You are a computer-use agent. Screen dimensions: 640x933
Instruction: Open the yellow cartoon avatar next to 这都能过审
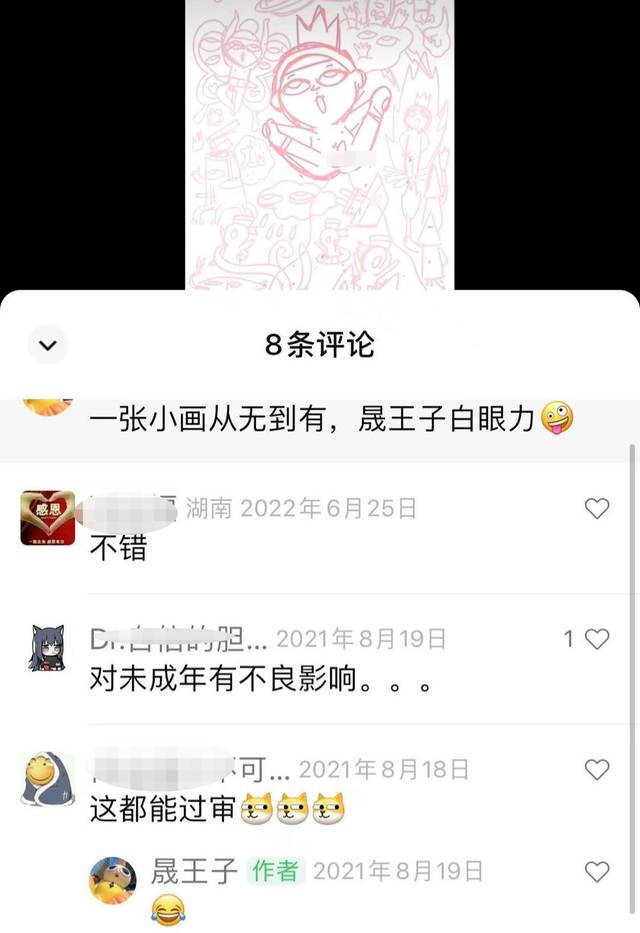point(47,779)
